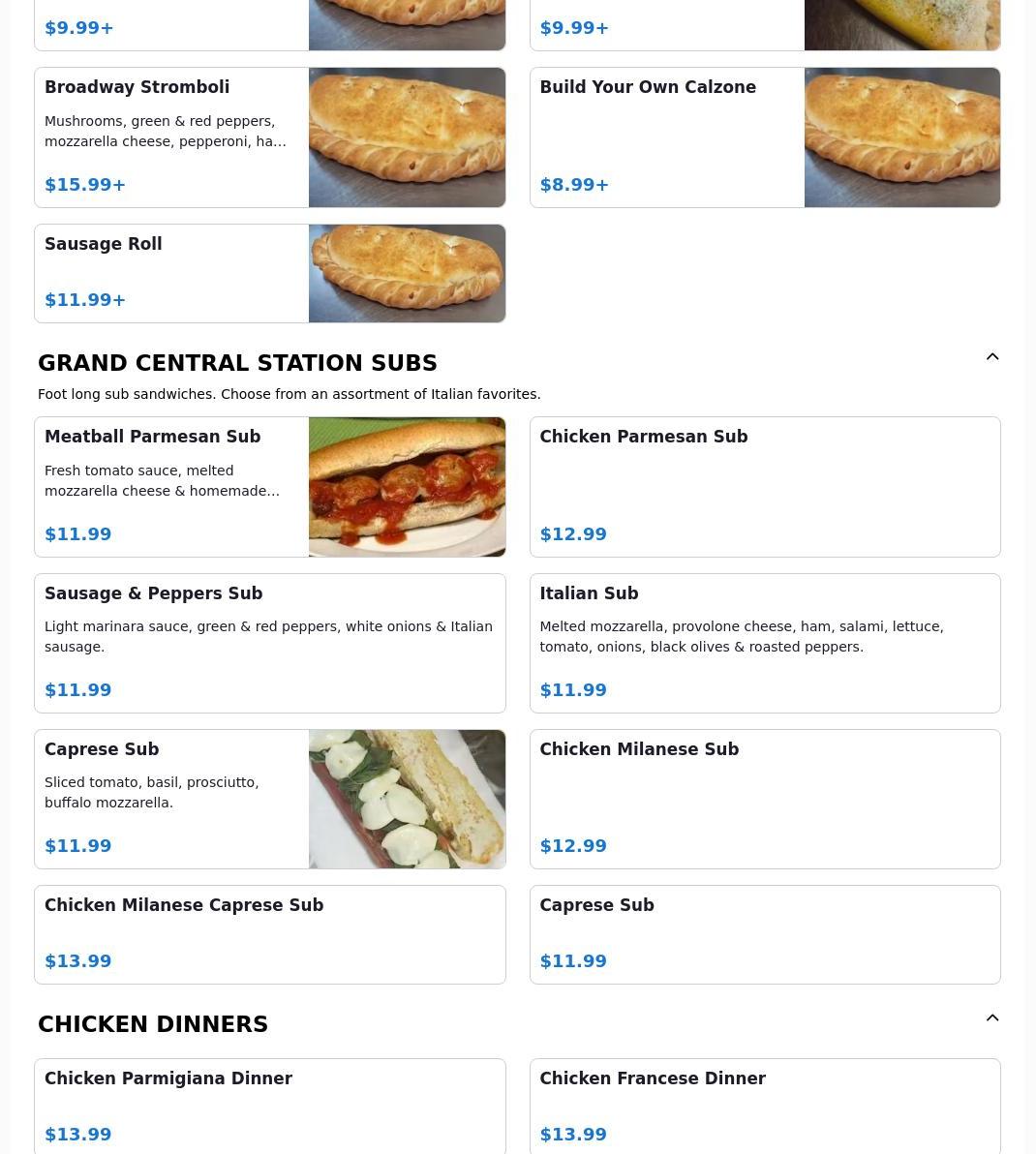Open Caprese Sub with prosciutto and buffalo mozzarella
This screenshot has width=1036, height=1154.
click(269, 799)
